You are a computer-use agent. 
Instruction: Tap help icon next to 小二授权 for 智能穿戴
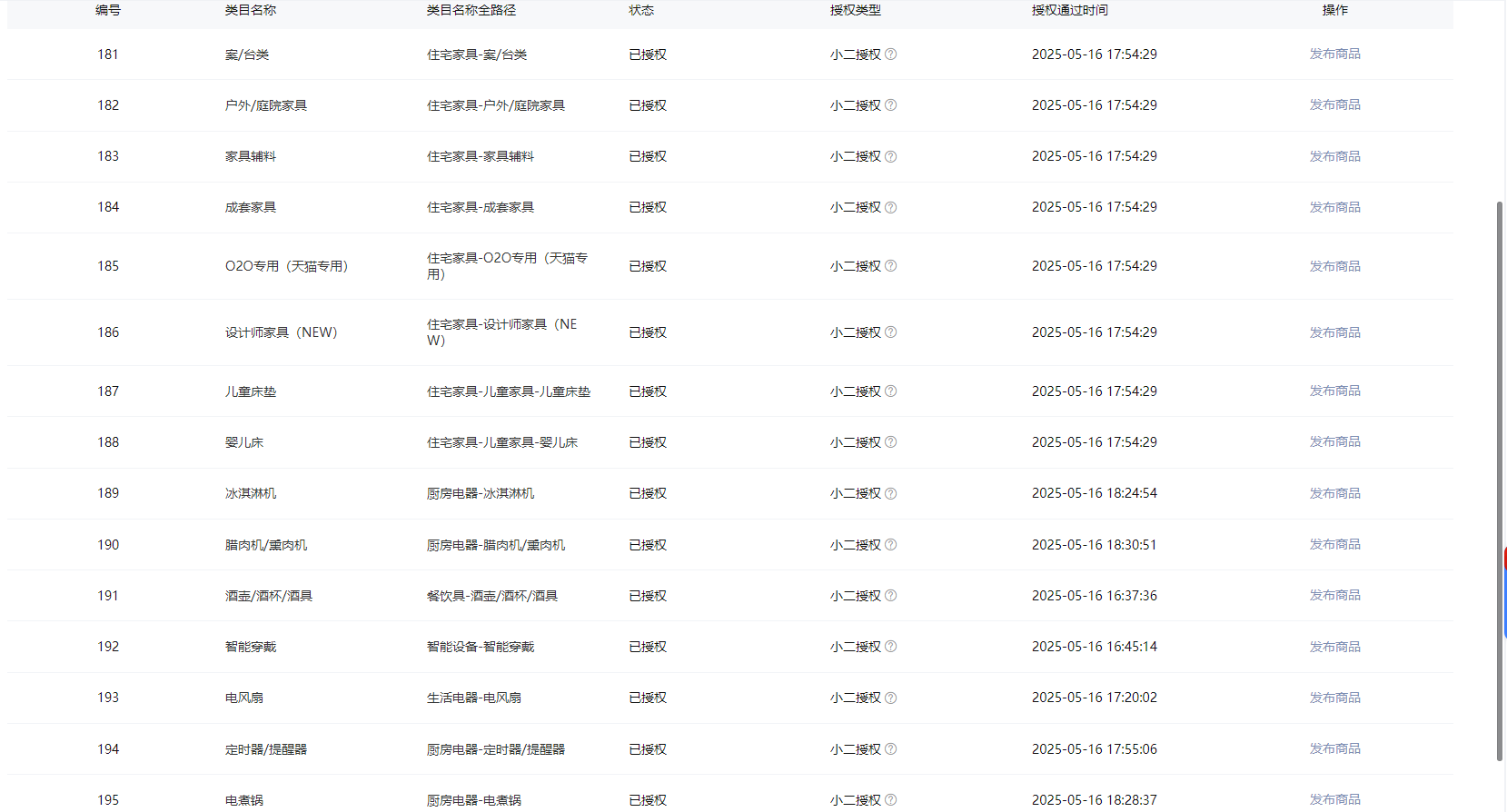pyautogui.click(x=891, y=647)
